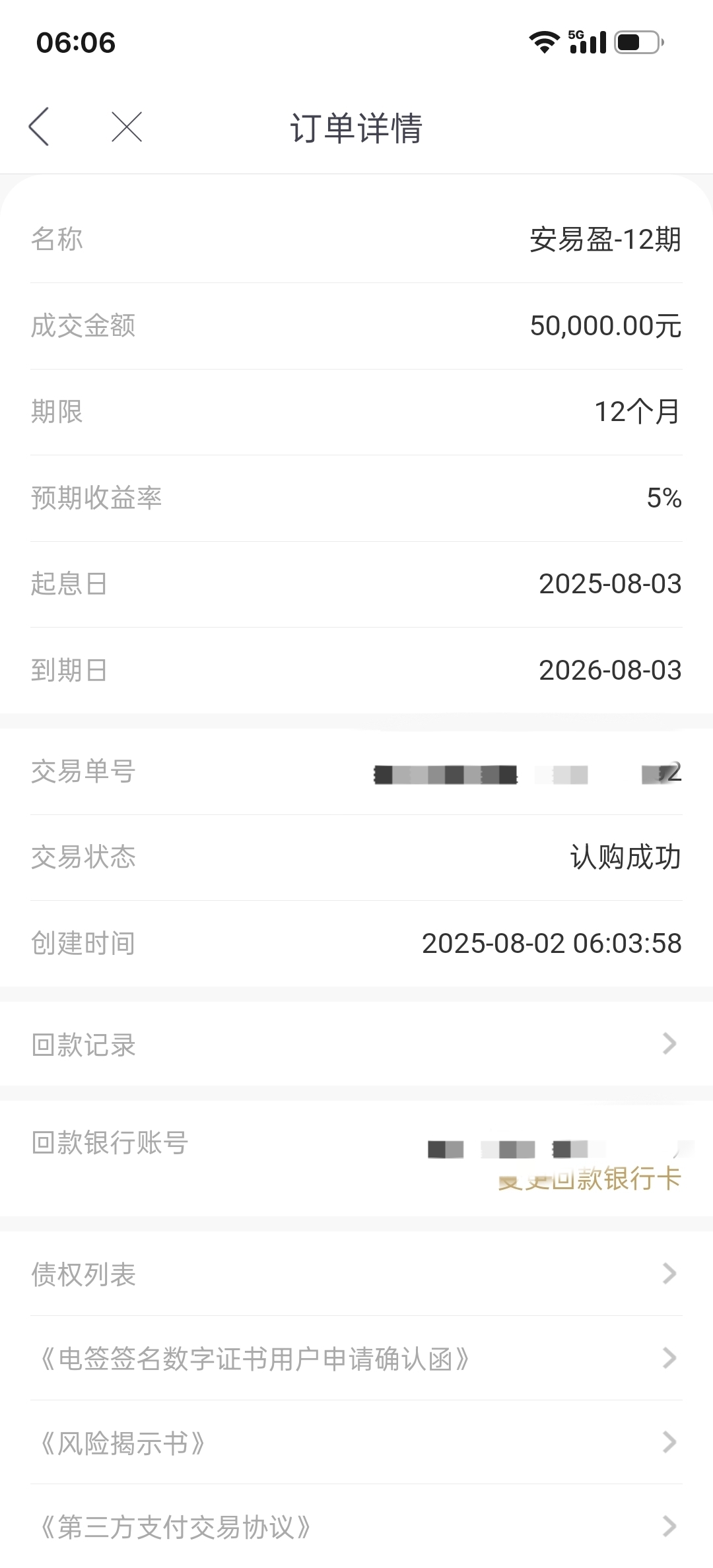View the 《风险揭示书》 document
This screenshot has height=1568, width=713.
click(356, 1443)
